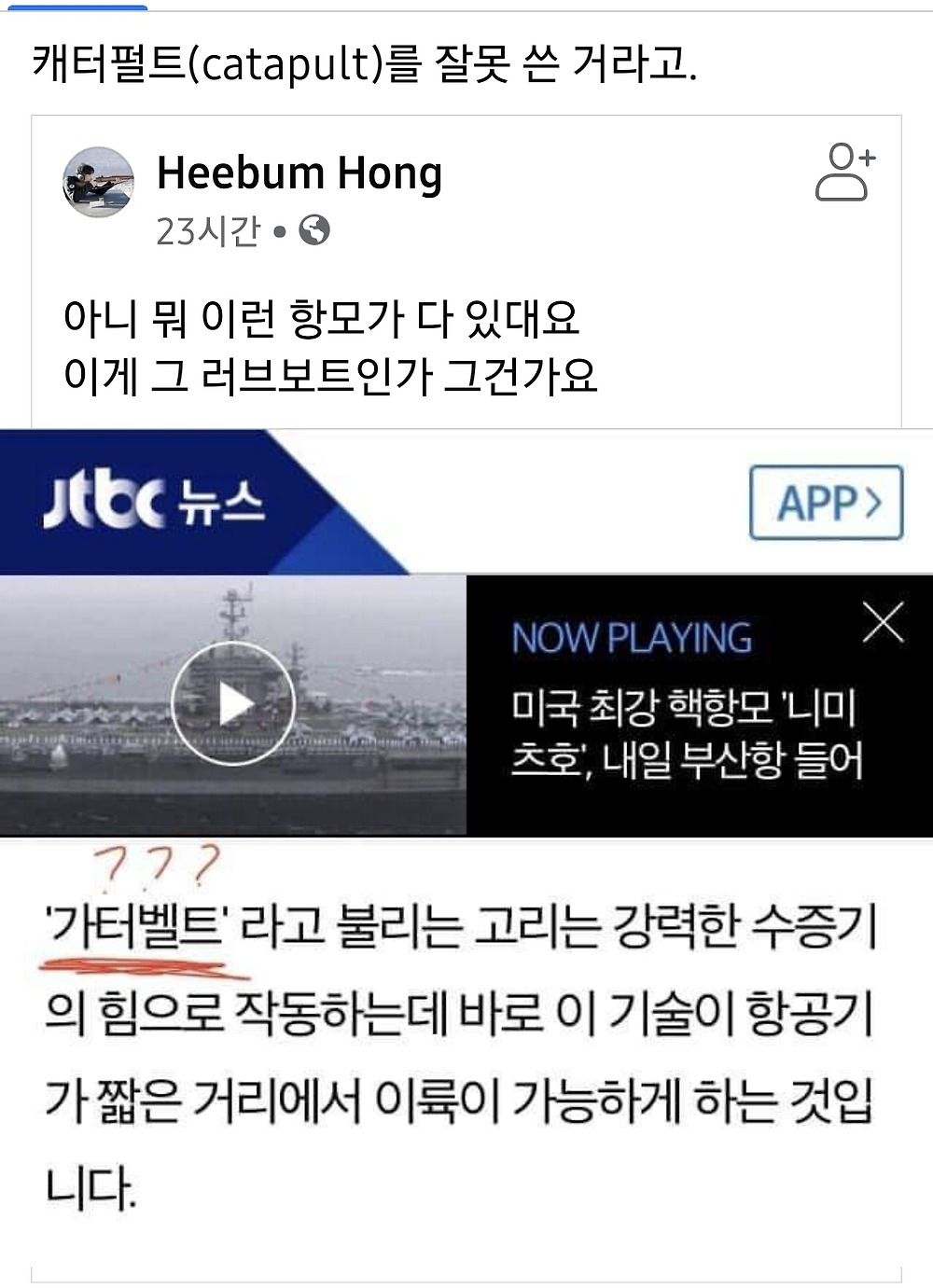
Task: View Heebum Hong's profile picture
Action: coord(98,182)
